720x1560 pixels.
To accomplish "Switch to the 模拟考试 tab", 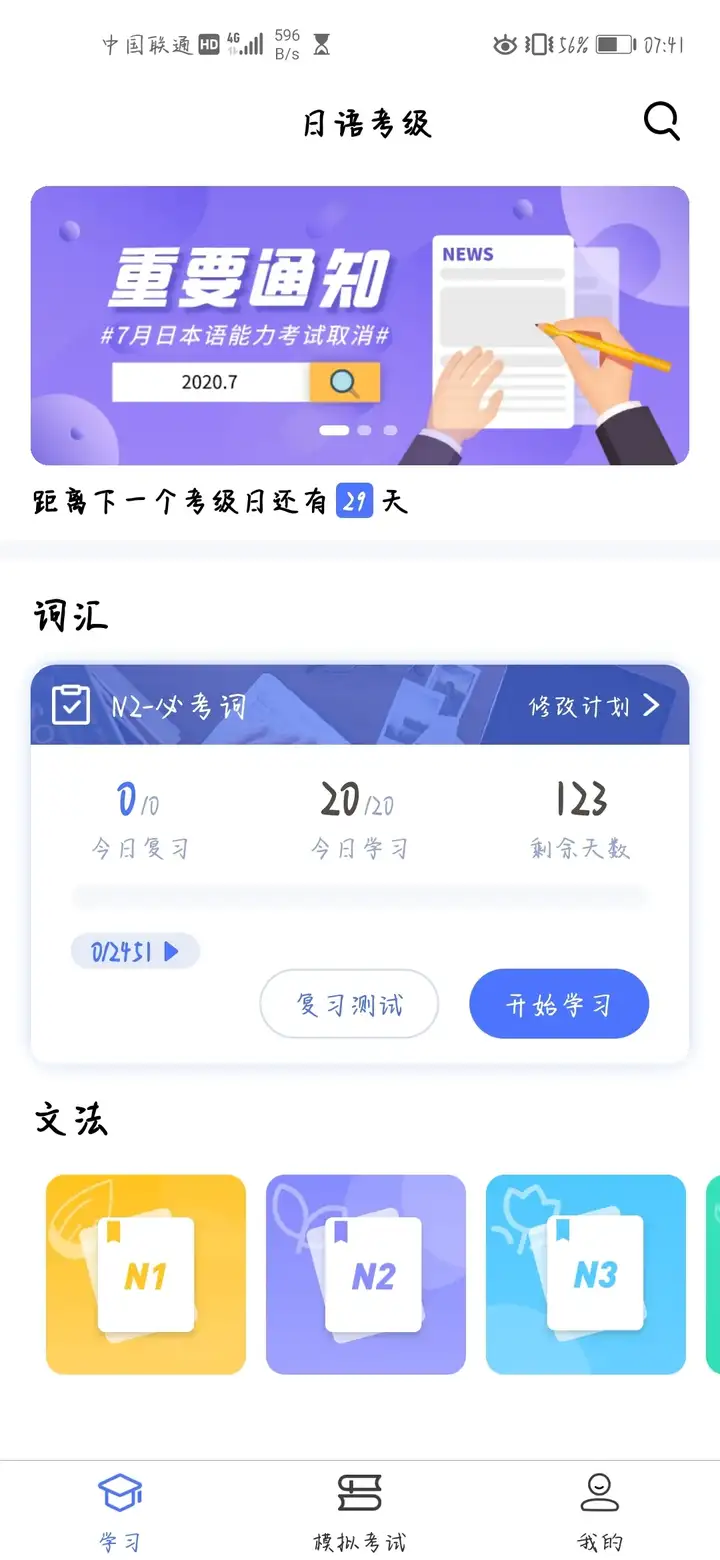I will (360, 1512).
